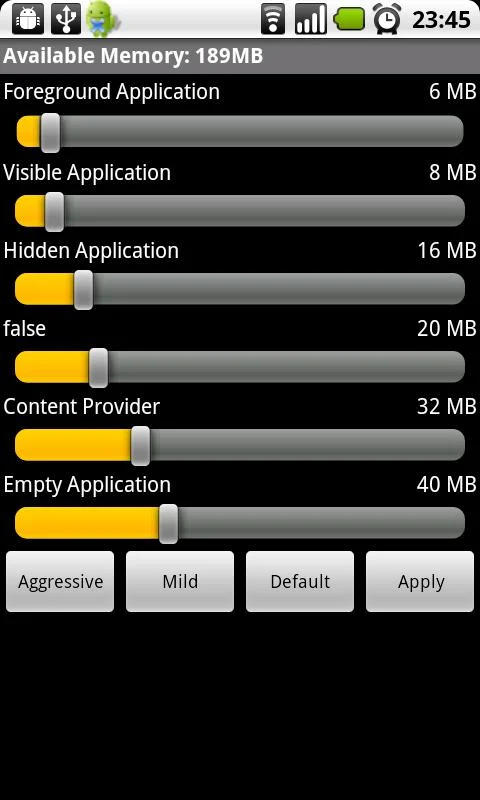Tap the slider labeled false
The height and width of the screenshot is (800, 480).
click(240, 367)
